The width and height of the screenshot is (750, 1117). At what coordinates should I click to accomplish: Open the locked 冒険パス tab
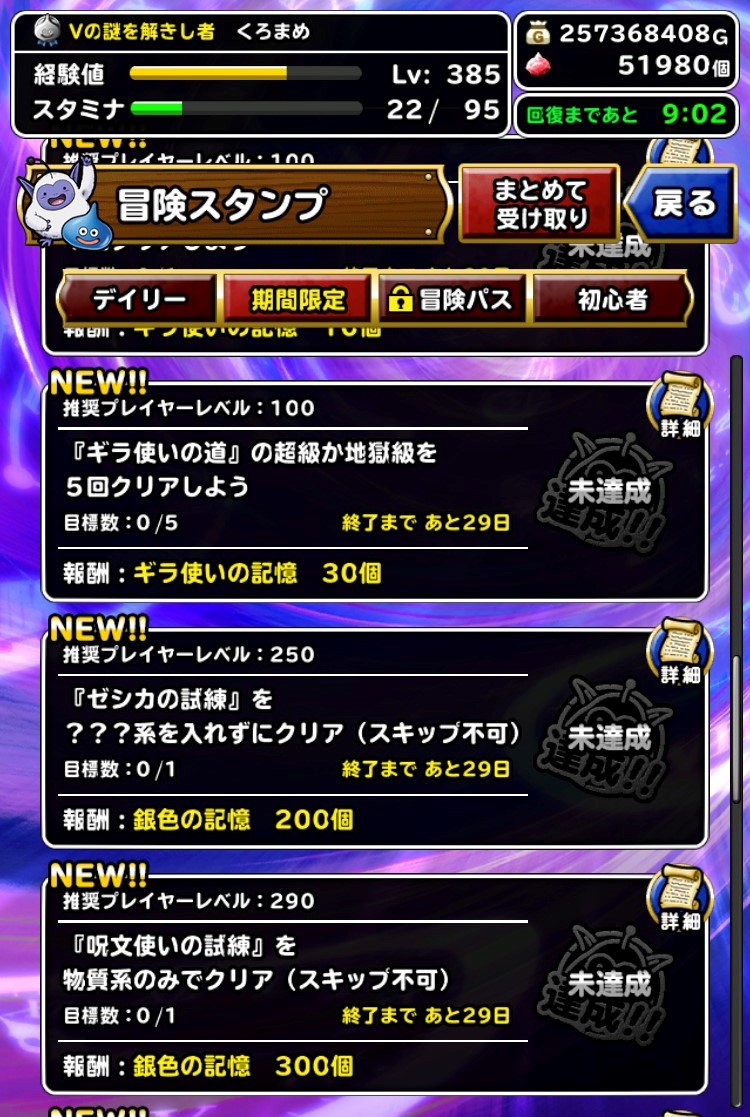pyautogui.click(x=452, y=299)
